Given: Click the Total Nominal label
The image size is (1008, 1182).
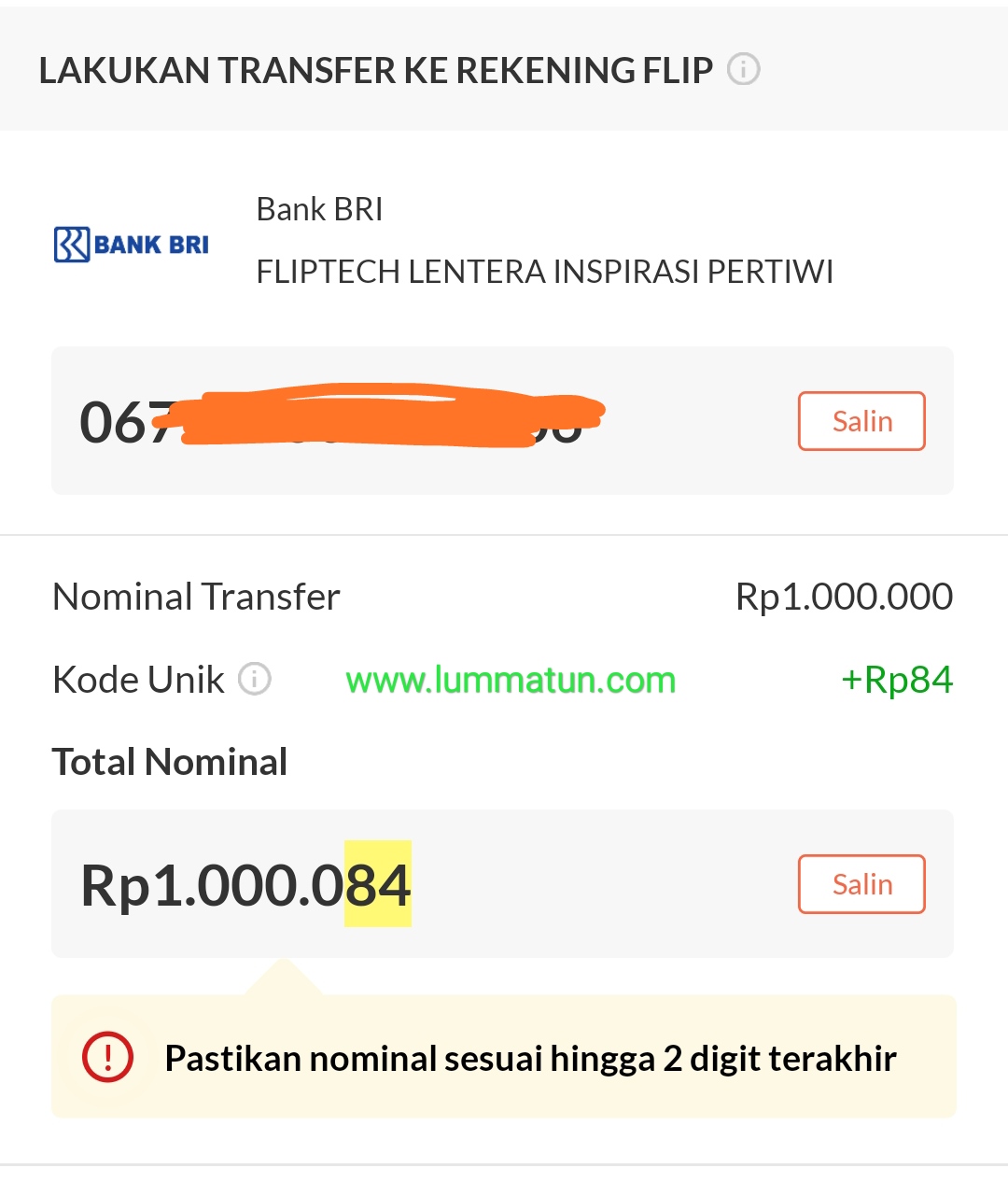Looking at the screenshot, I should (169, 762).
